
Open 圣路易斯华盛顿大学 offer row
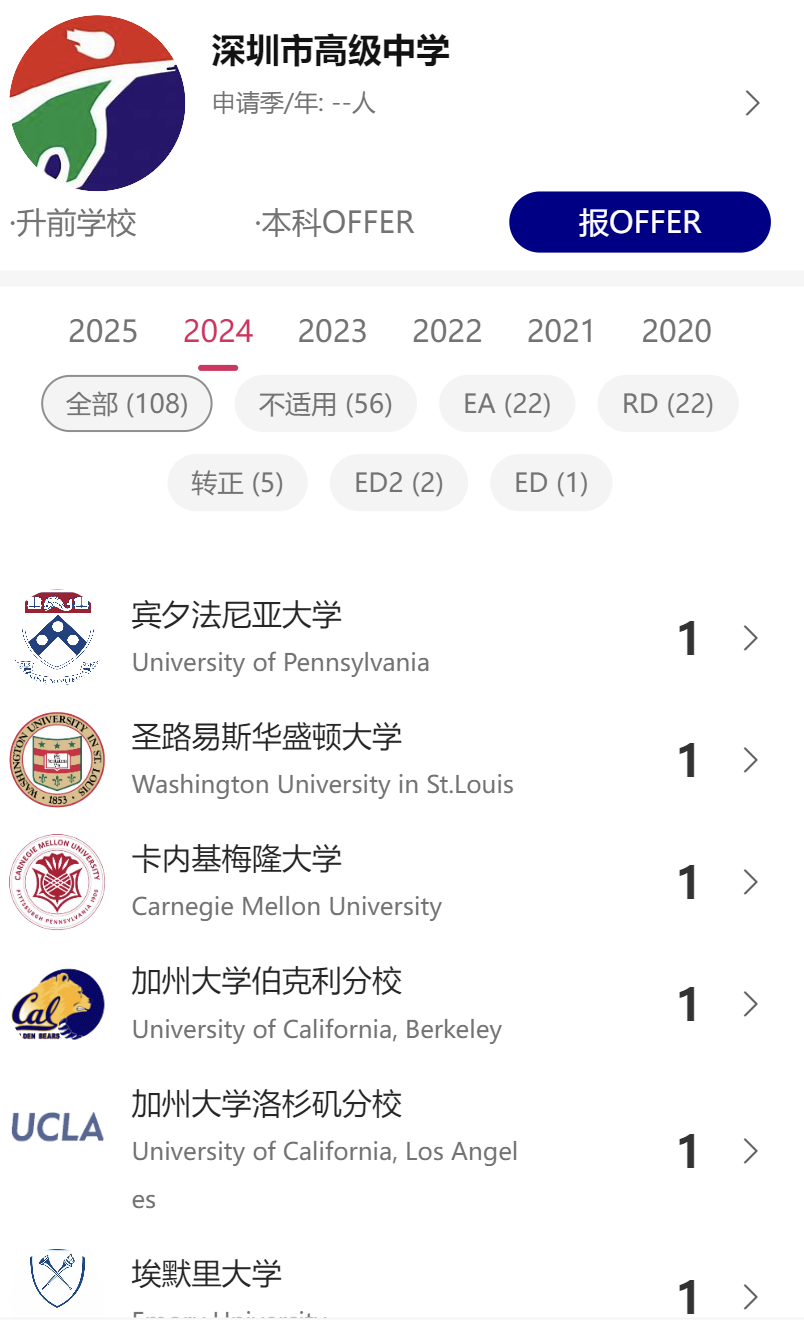click(x=400, y=760)
